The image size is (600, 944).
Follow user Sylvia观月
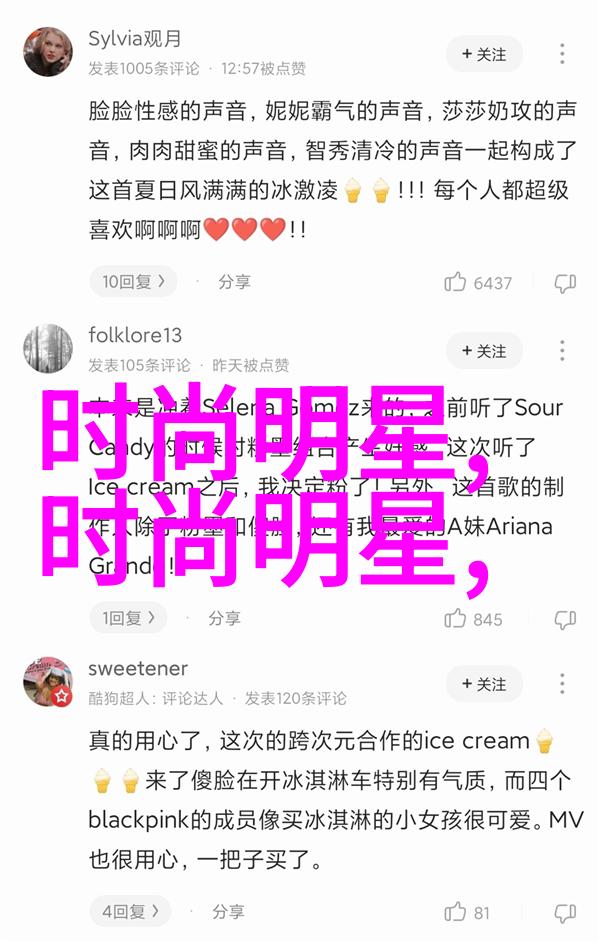pos(484,52)
